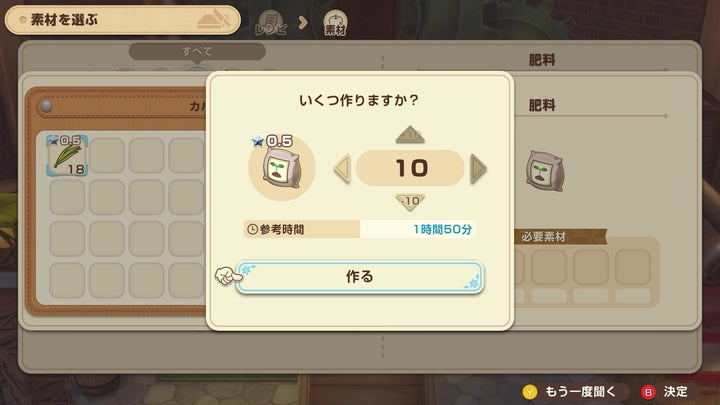This screenshot has width=720, height=405.
Task: Confirm crafting with the 作る button
Action: coord(360,277)
